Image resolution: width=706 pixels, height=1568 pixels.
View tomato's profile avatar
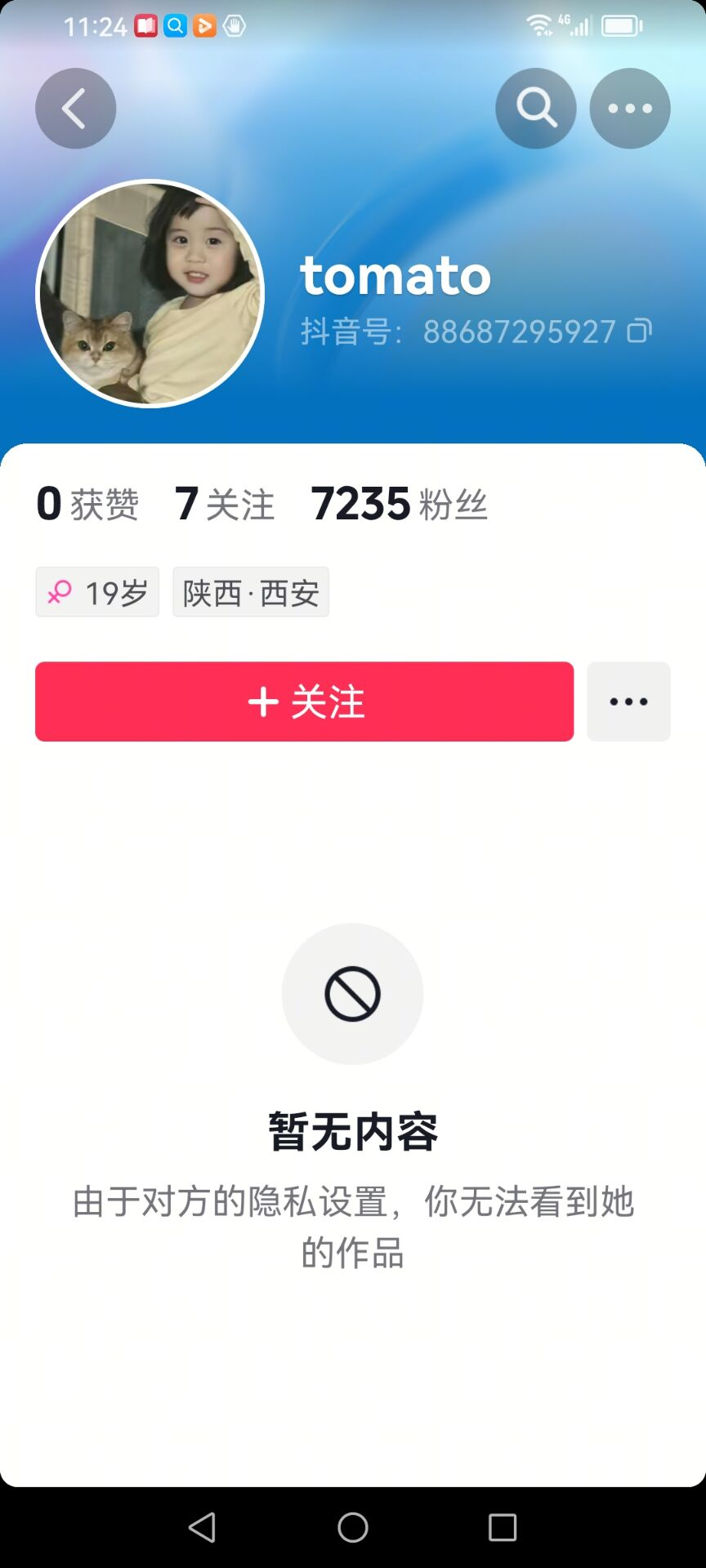point(150,293)
